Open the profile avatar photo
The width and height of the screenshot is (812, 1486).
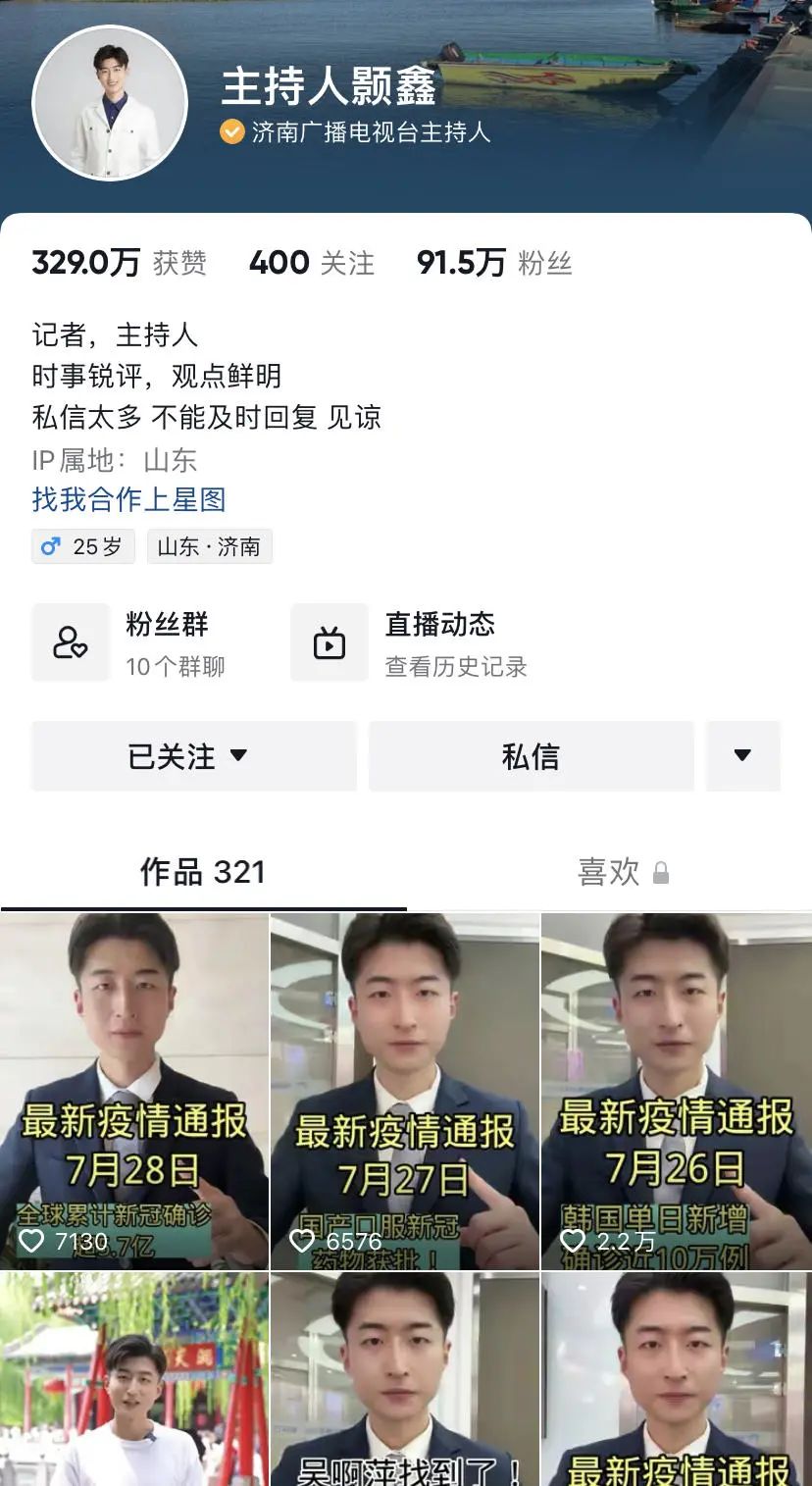click(x=110, y=104)
